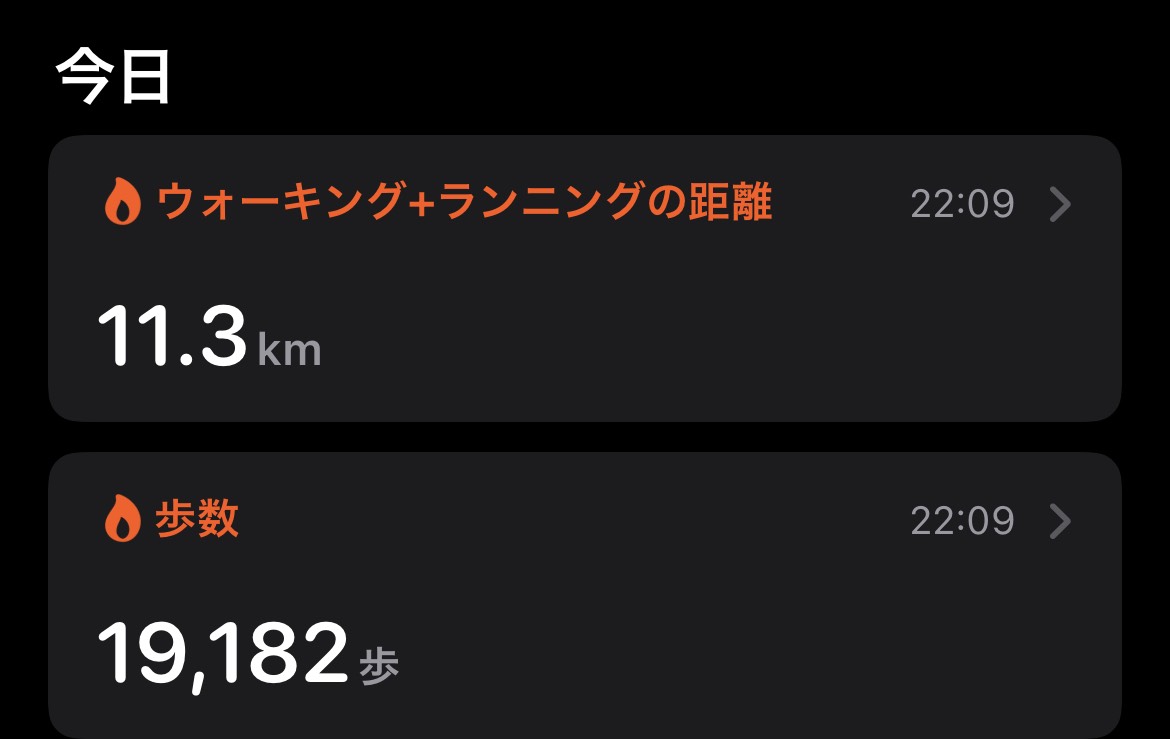Image resolution: width=1170 pixels, height=739 pixels.
Task: Open the 歩数 step count card
Action: [584, 595]
